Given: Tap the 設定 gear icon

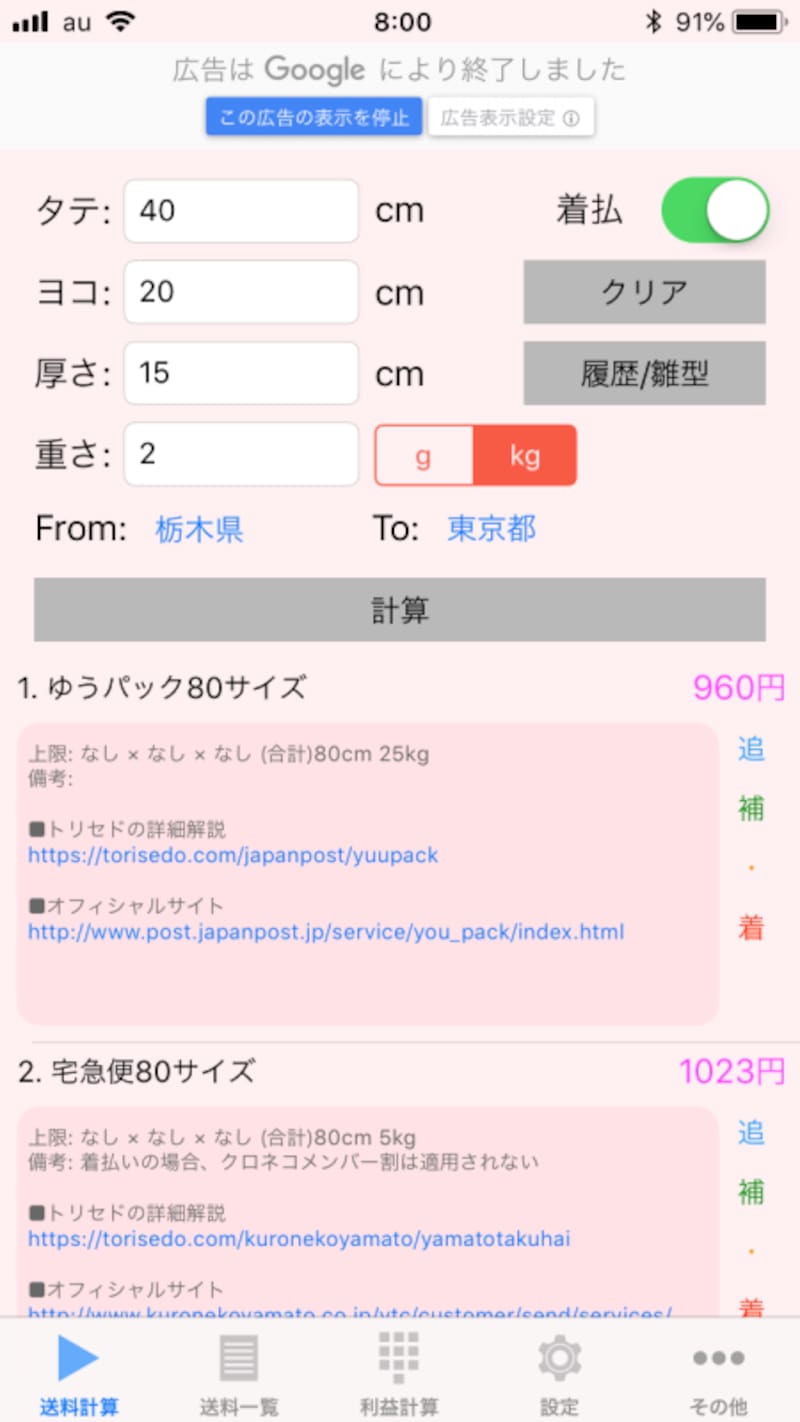Looking at the screenshot, I should [x=558, y=1358].
